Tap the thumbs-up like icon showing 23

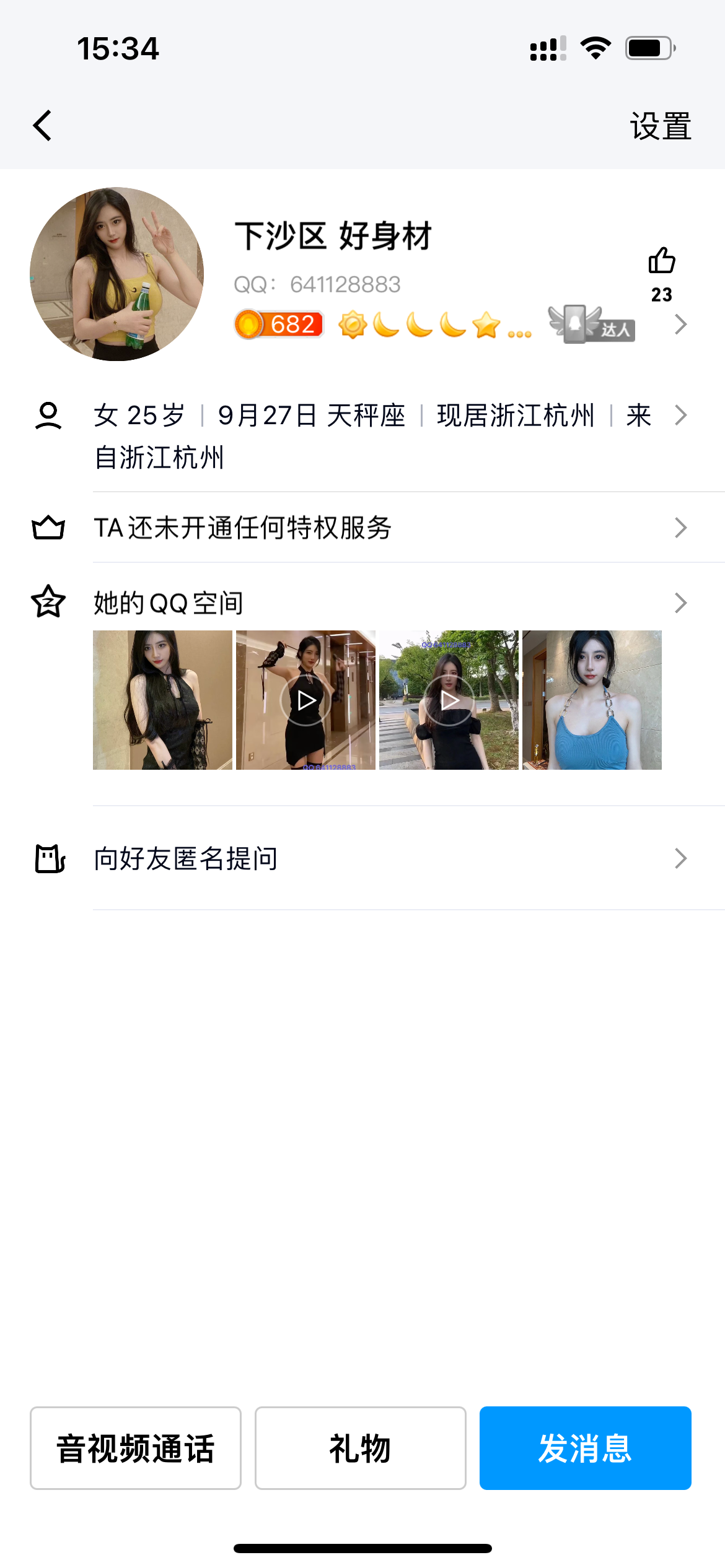662,263
